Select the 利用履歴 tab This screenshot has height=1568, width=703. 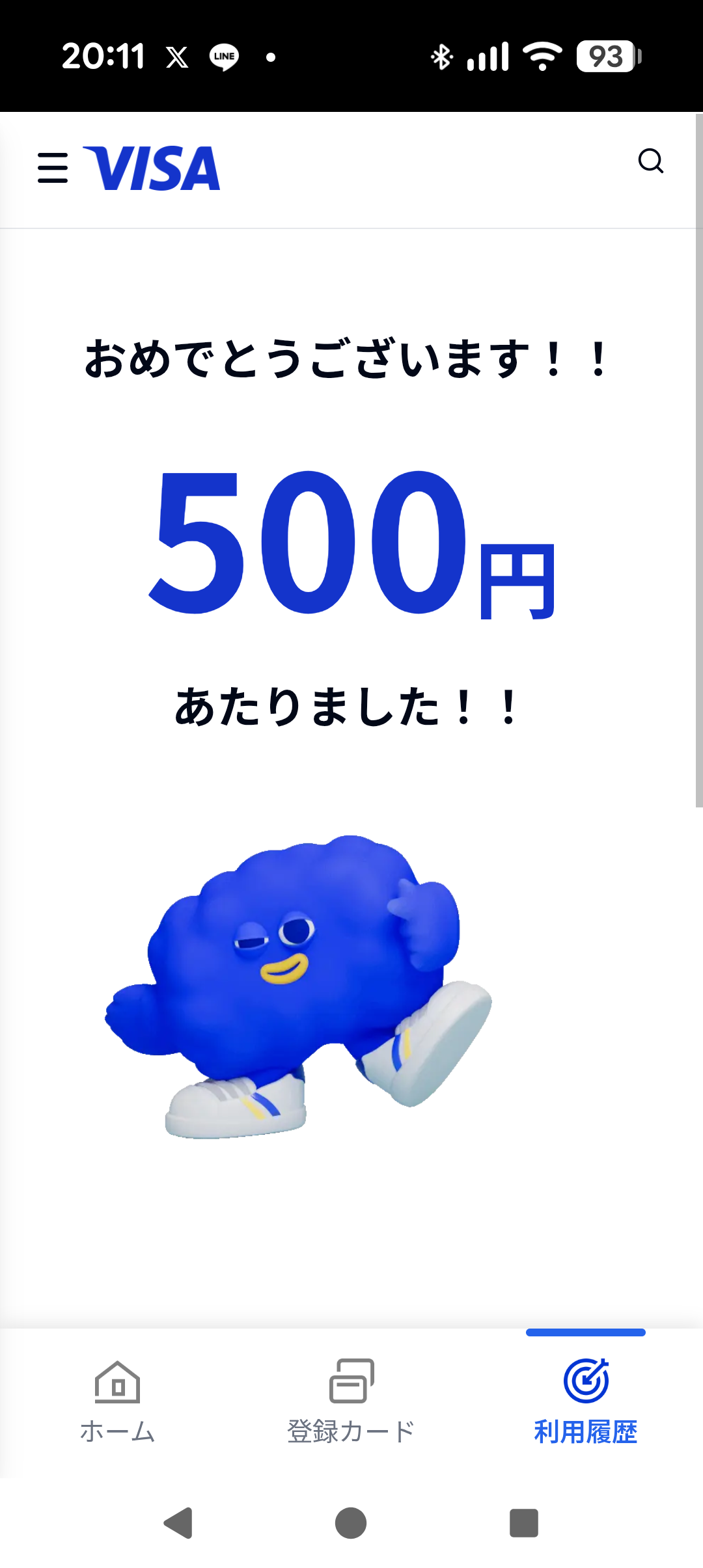coord(585,1400)
